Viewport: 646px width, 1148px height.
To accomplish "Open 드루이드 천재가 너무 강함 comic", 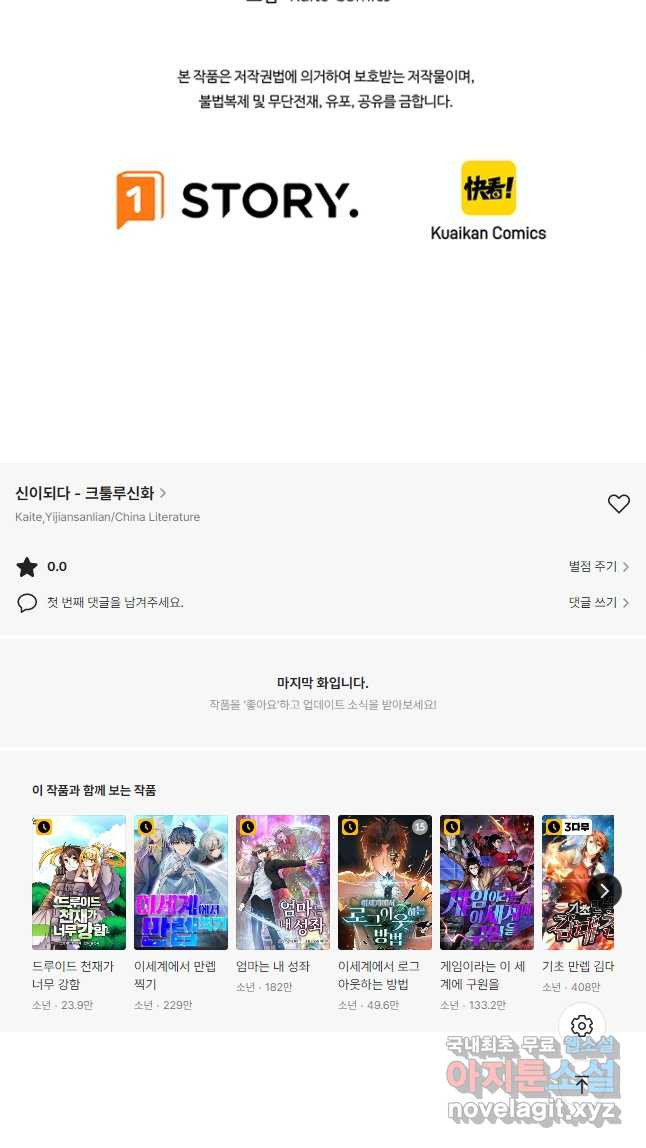I will click(x=79, y=883).
